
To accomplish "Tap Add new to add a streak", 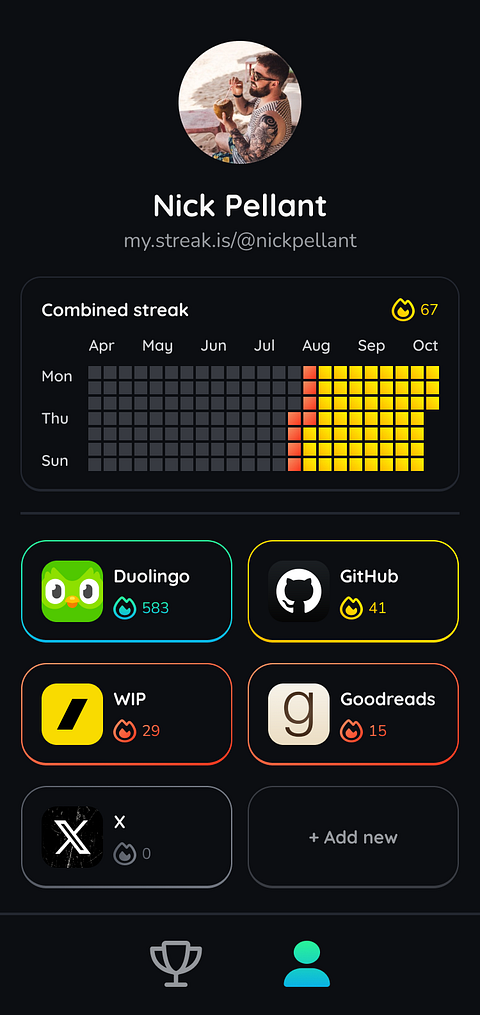I will [x=353, y=837].
